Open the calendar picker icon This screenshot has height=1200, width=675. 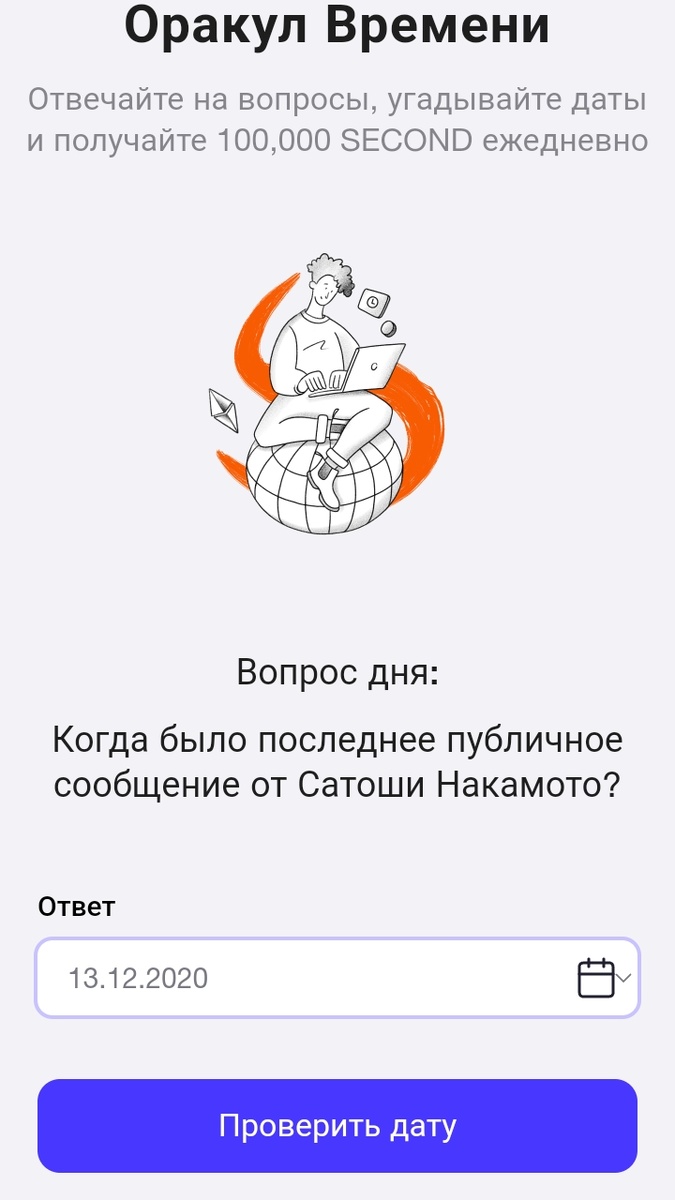point(596,977)
